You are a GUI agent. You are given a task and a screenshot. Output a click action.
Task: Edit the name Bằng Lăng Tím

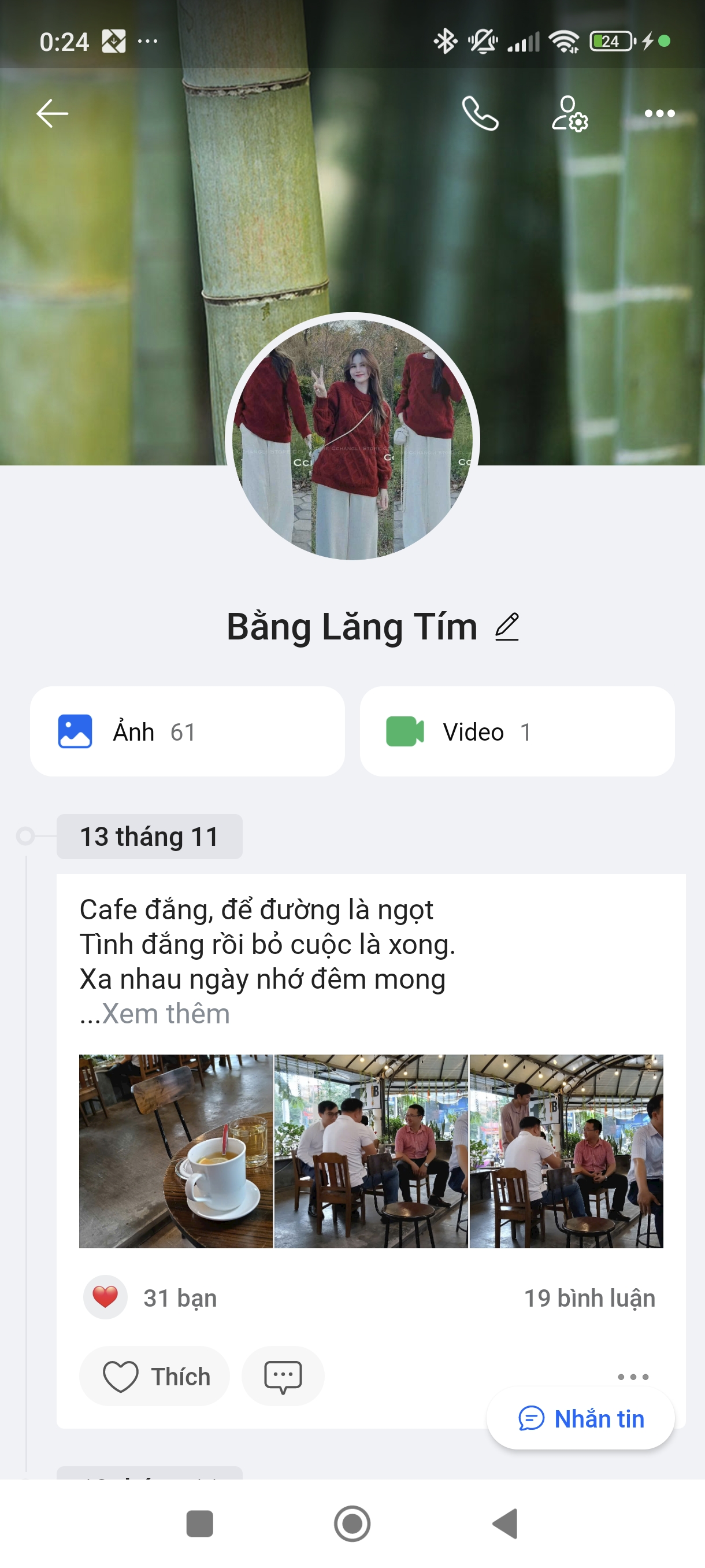507,627
